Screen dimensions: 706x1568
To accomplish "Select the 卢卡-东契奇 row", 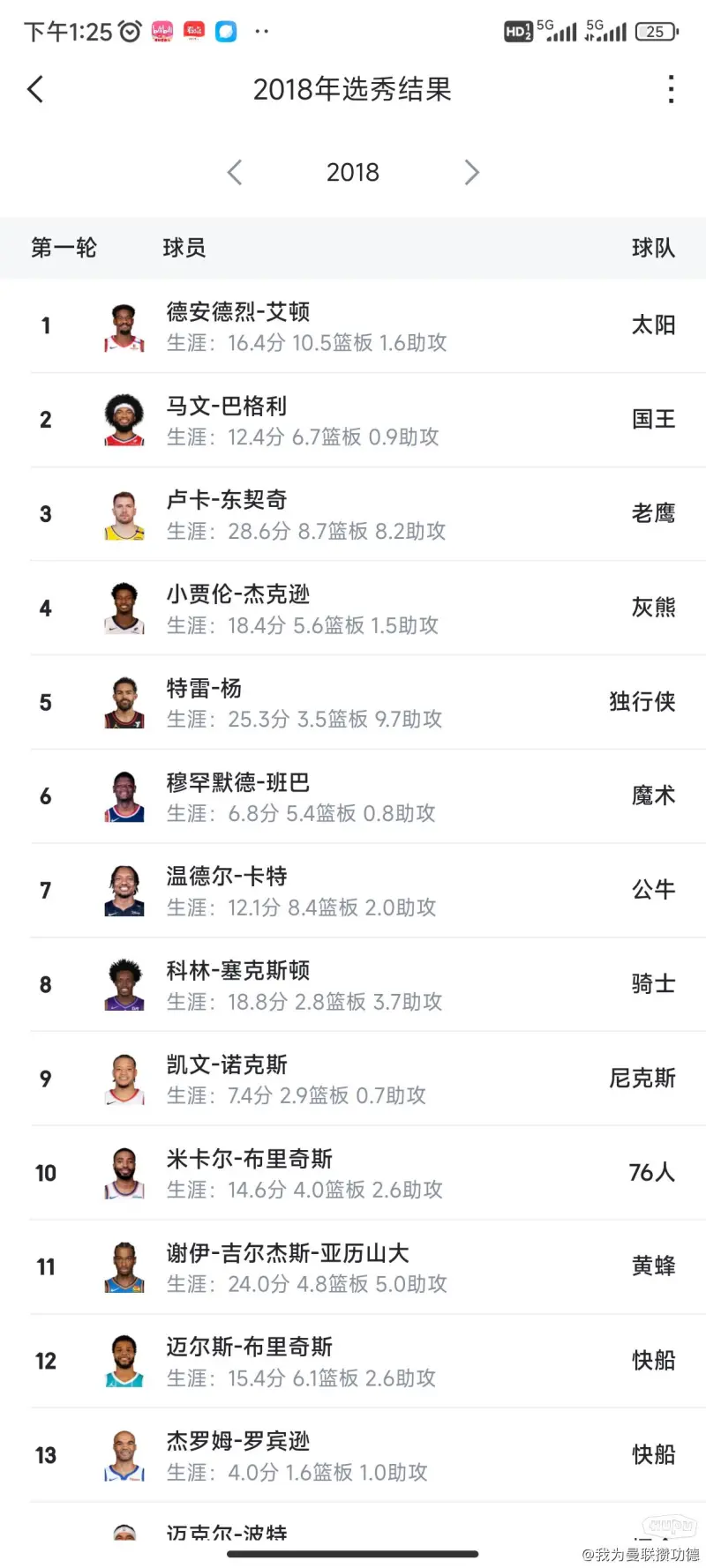I will [x=353, y=515].
